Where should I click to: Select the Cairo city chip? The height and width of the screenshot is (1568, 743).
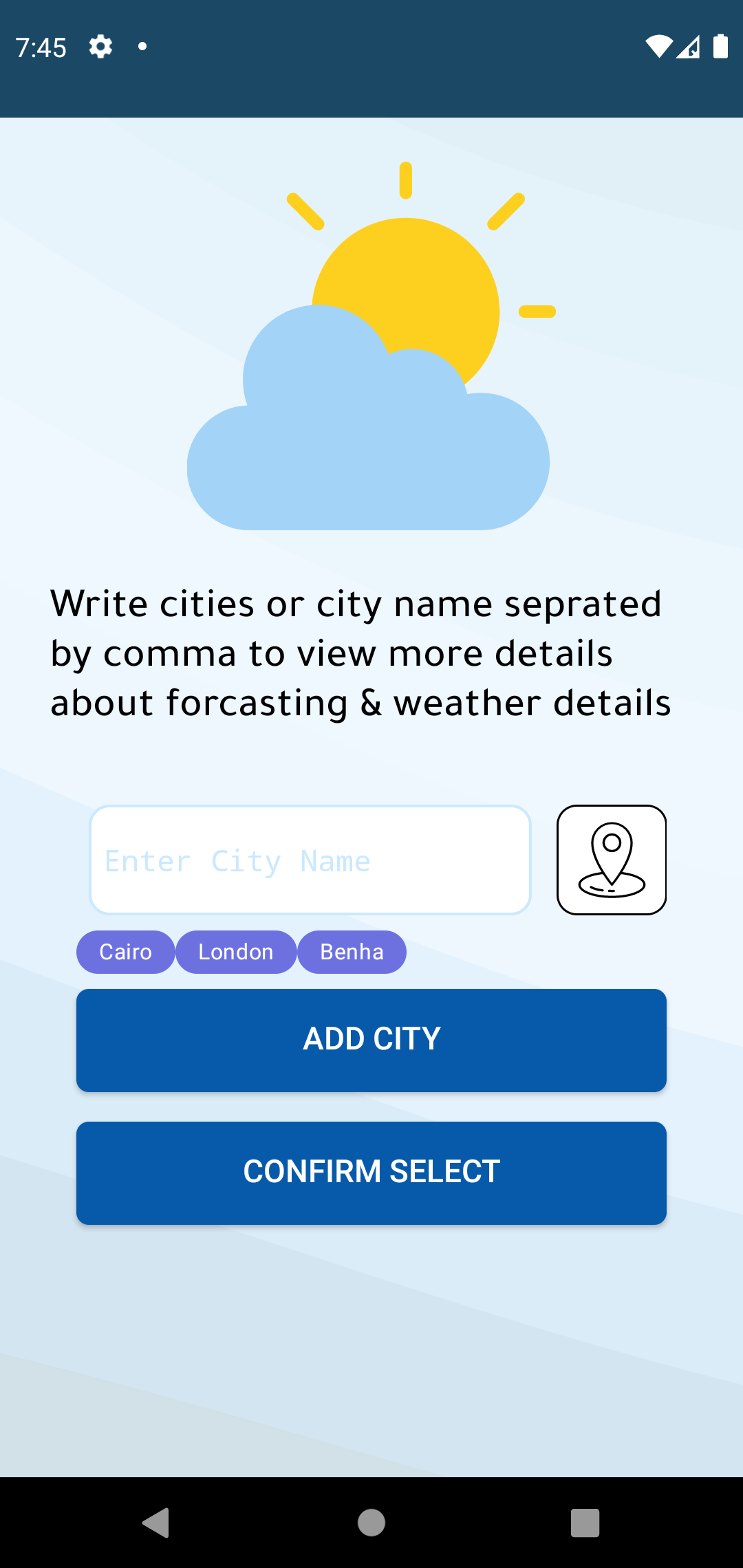click(x=125, y=952)
